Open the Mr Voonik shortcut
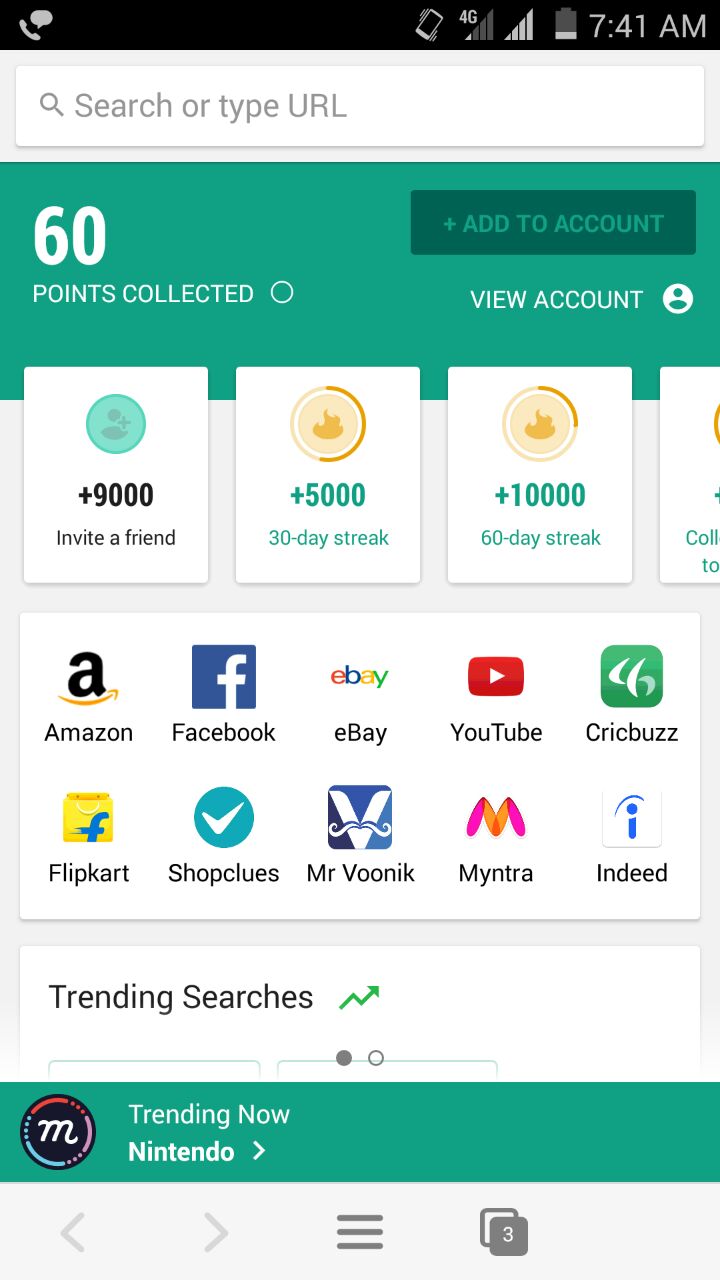720x1280 pixels. tap(360, 835)
